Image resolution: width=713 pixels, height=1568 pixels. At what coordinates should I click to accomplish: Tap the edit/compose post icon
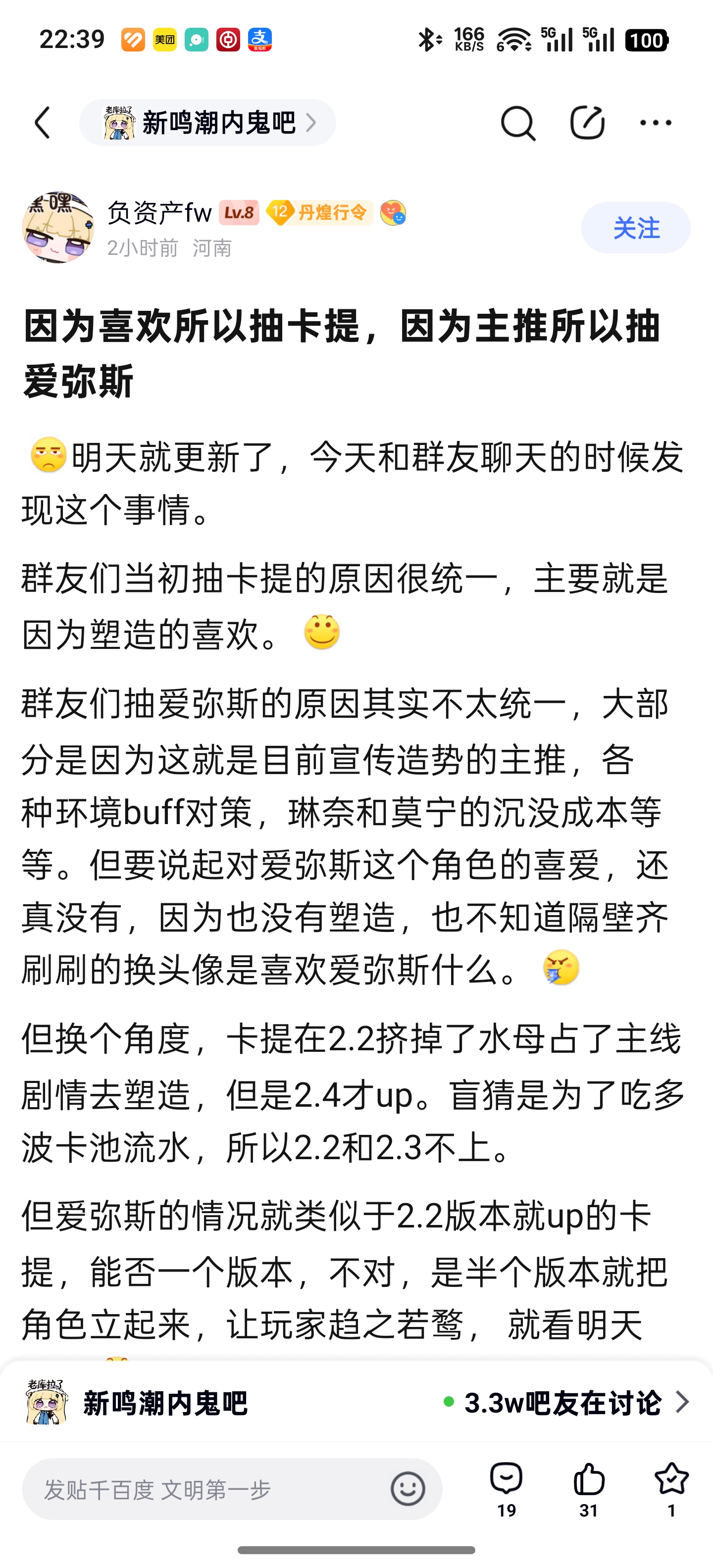(587, 122)
